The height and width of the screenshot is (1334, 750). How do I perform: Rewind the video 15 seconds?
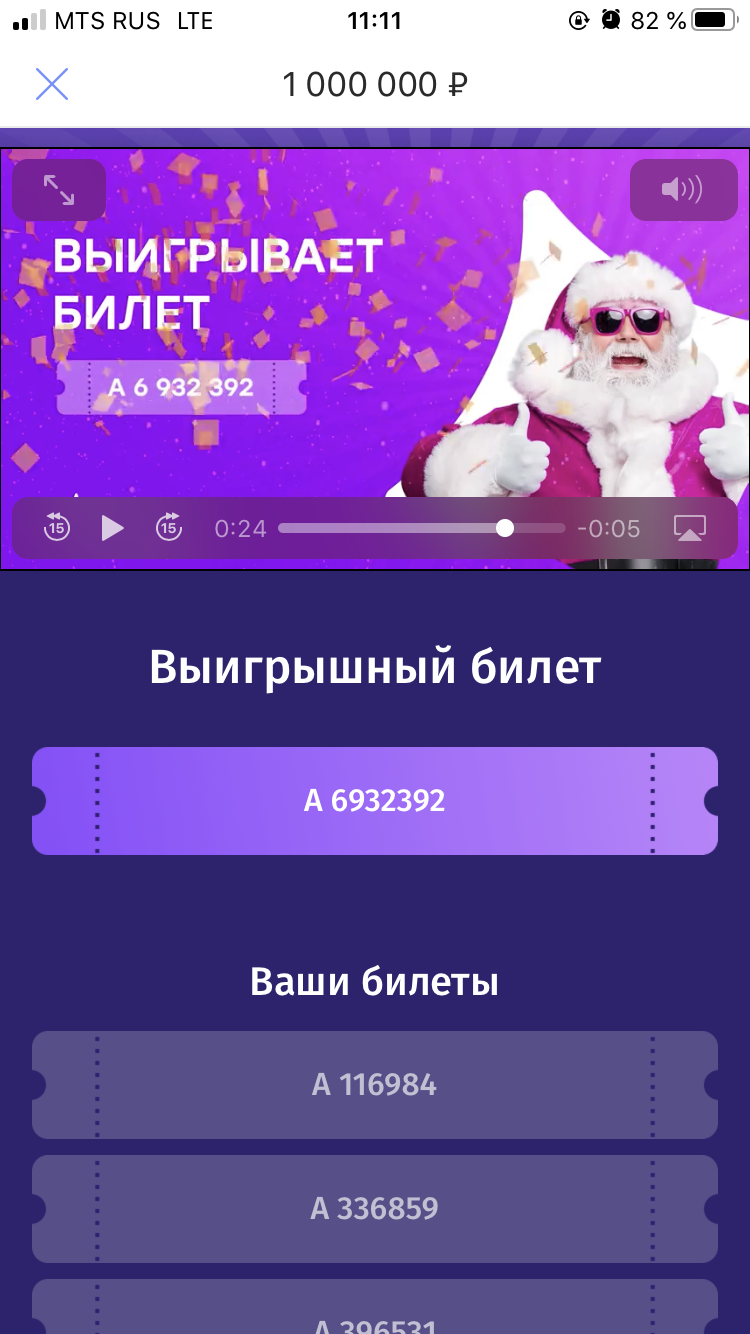(57, 527)
